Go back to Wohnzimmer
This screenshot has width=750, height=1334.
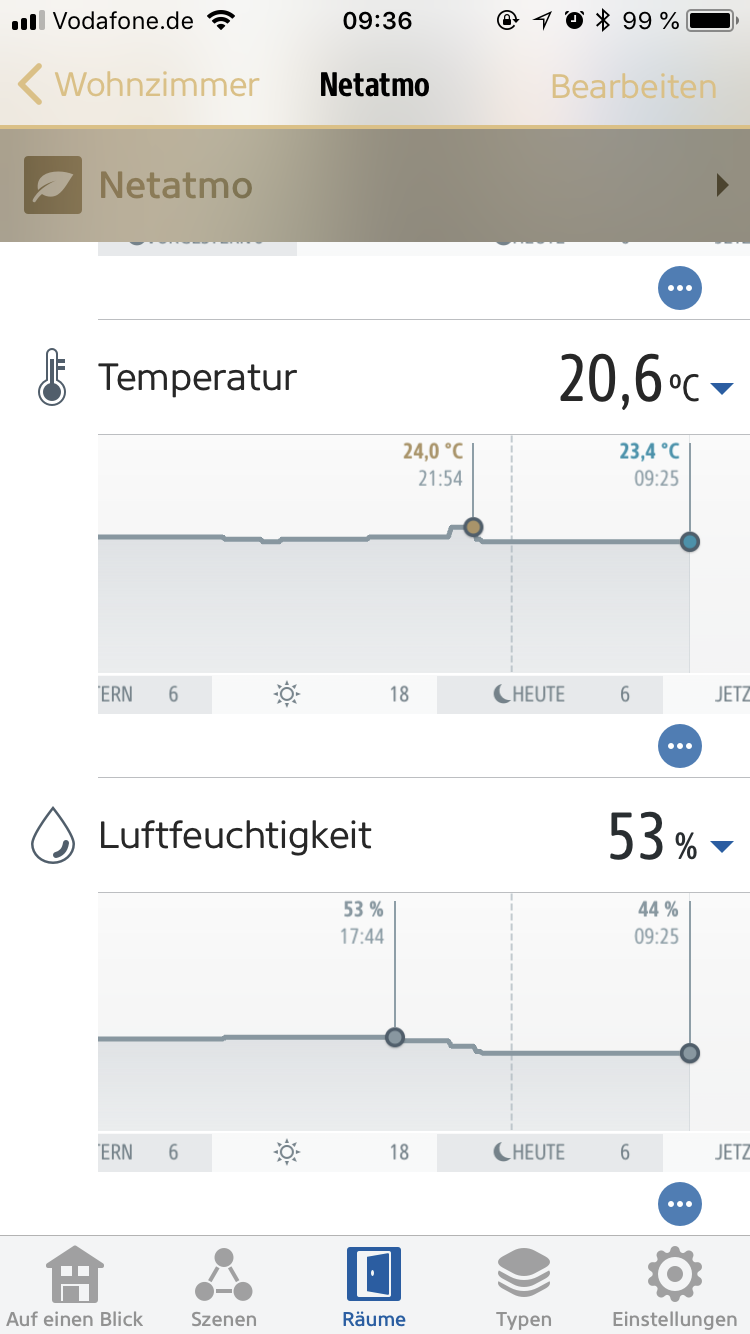click(x=140, y=85)
